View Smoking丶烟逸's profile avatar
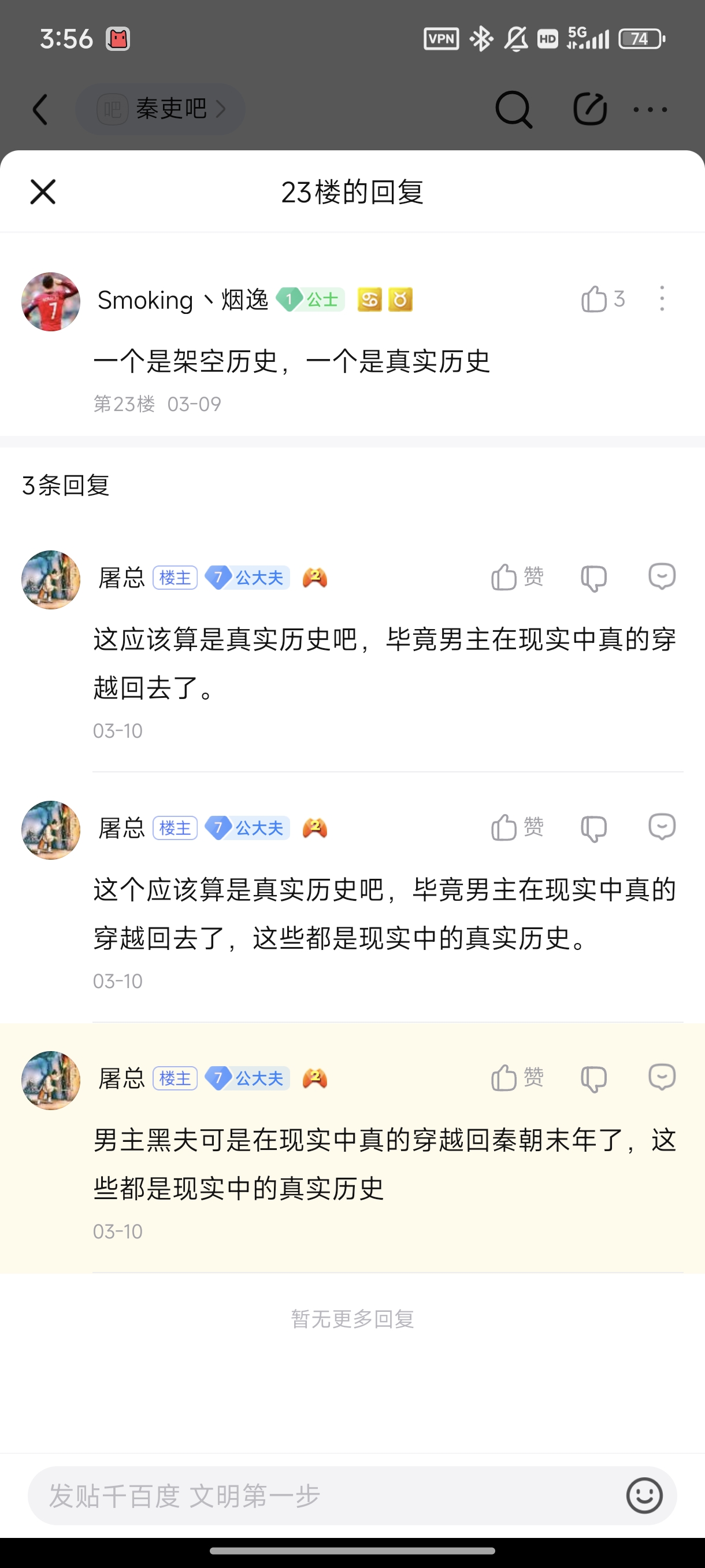705x1568 pixels. 50,302
